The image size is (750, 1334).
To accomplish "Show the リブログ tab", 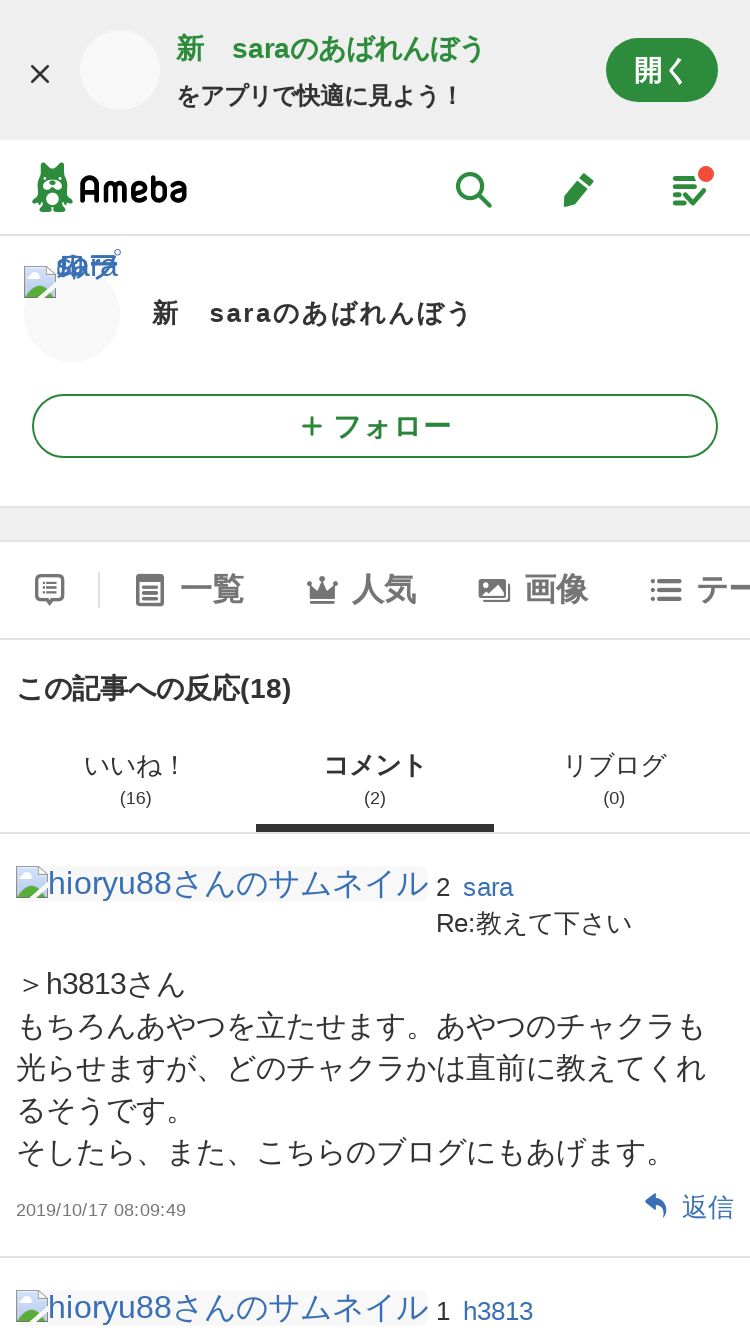I will [x=614, y=779].
